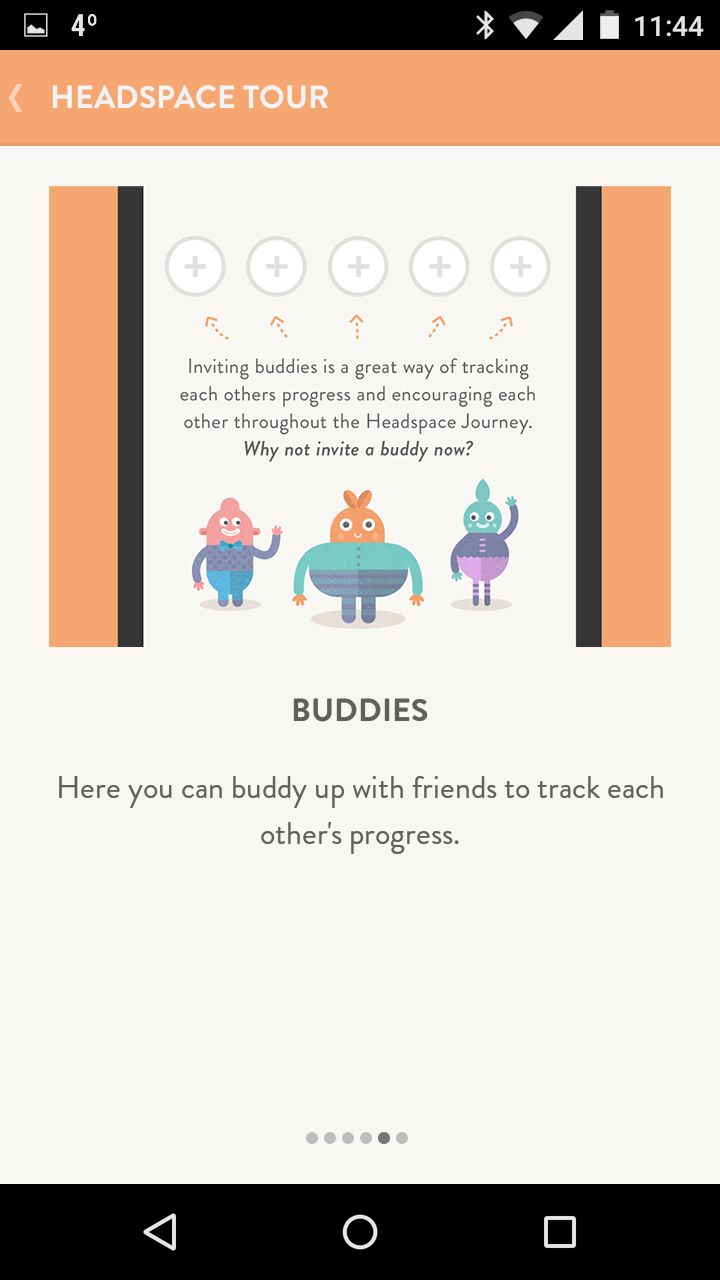Open the recent apps view
This screenshot has width=720, height=1280.
point(559,1232)
